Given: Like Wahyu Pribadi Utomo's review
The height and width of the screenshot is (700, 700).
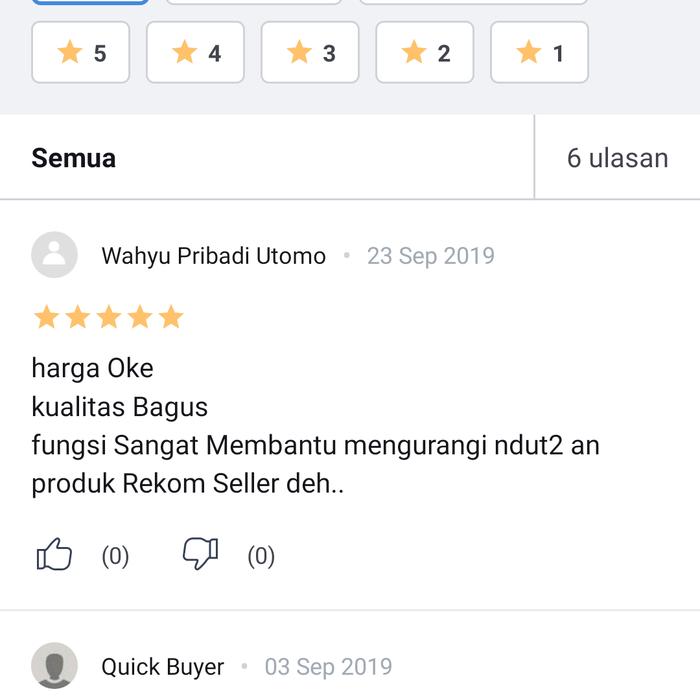Looking at the screenshot, I should click(x=55, y=555).
